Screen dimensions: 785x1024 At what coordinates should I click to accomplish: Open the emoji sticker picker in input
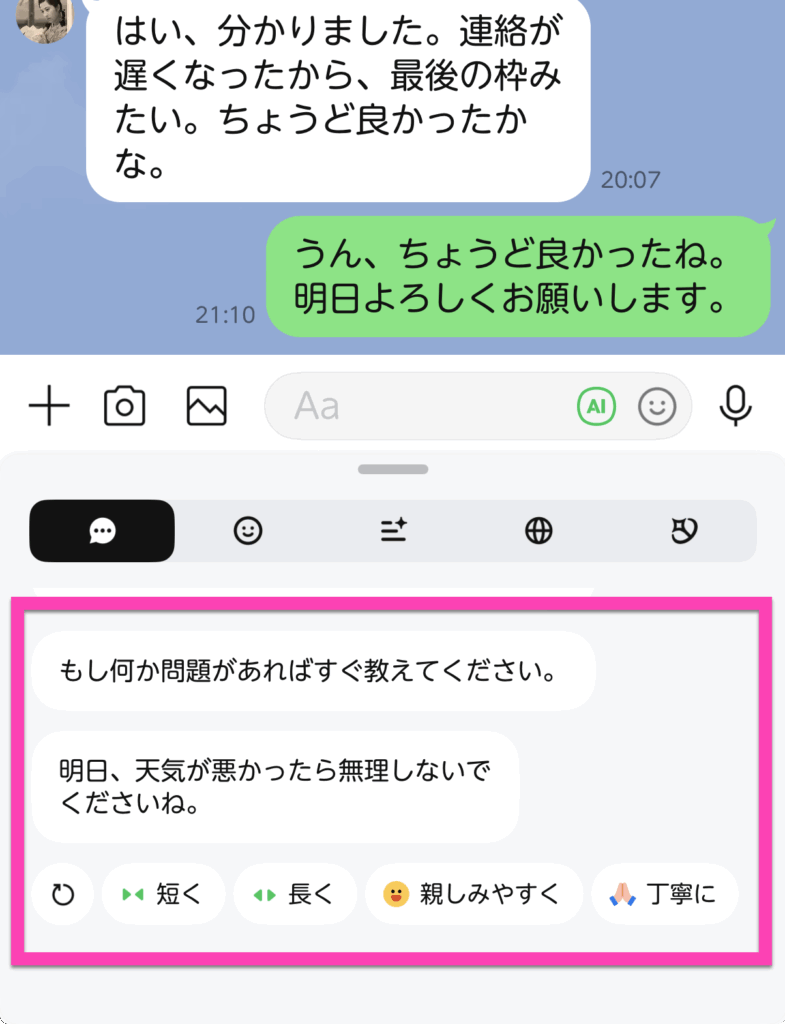657,406
